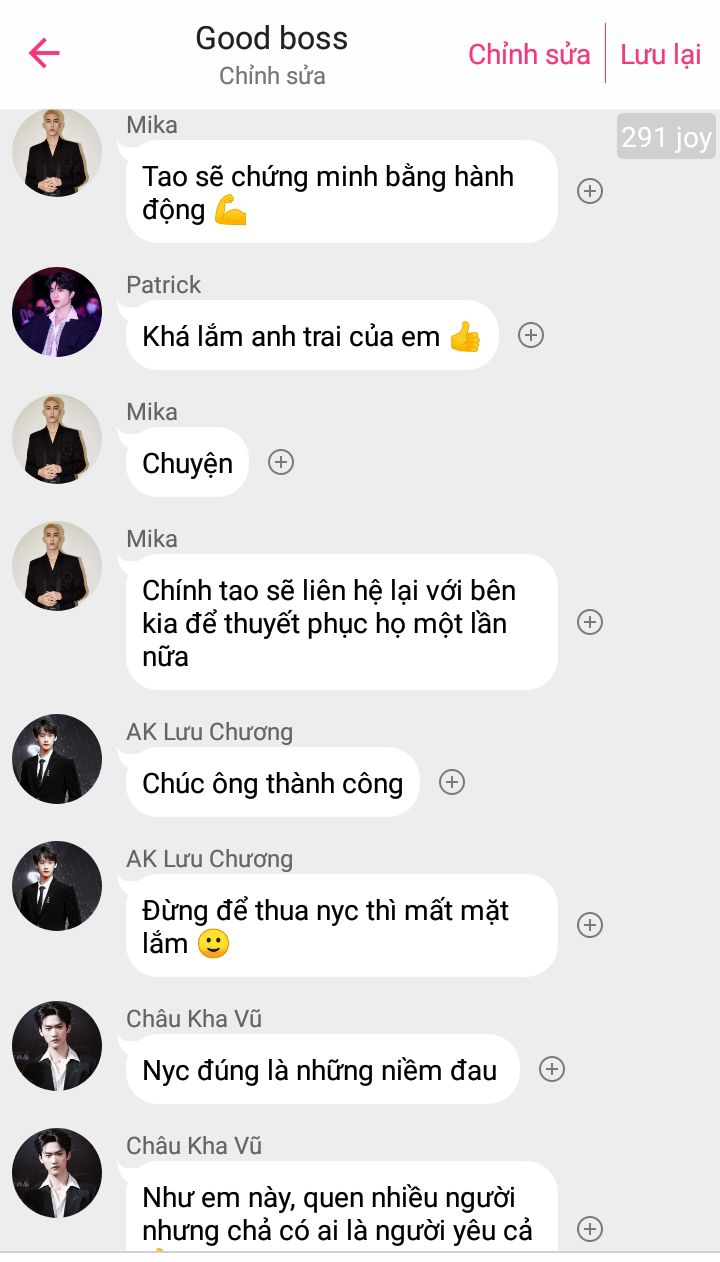The height and width of the screenshot is (1262, 720).
Task: Tap plus icon beside 'Tao sẽ chứng minh' message
Action: click(x=590, y=191)
